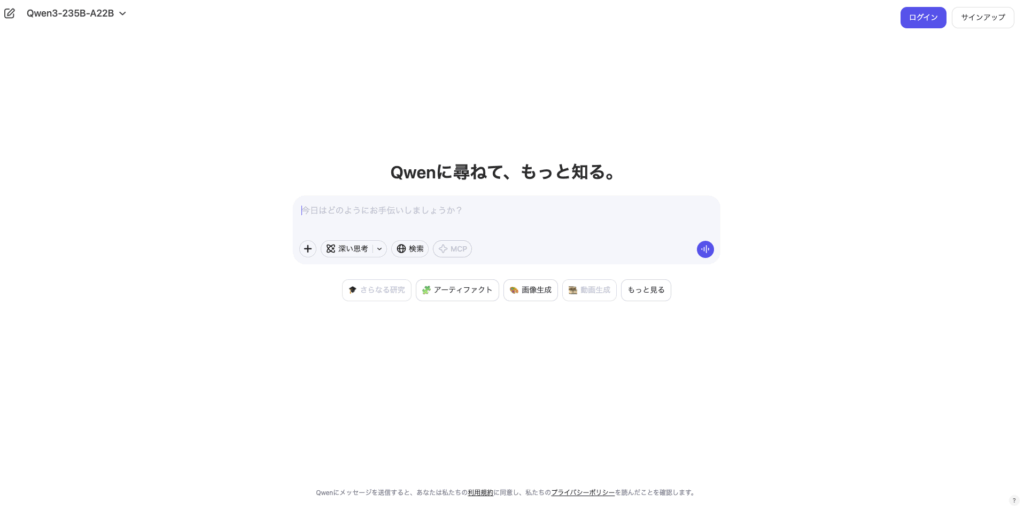The height and width of the screenshot is (510, 1024).
Task: Select the 動画生成 chip
Action: point(589,290)
